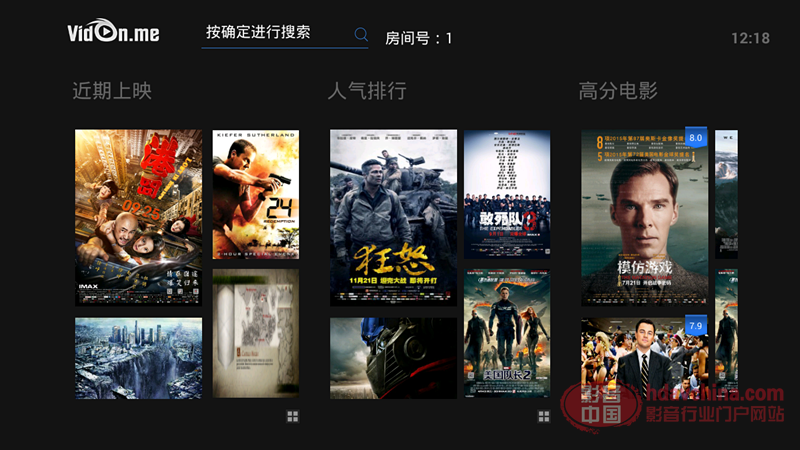800x450 pixels.
Task: Open the 敢死队3 movie poster
Action: pos(506,195)
